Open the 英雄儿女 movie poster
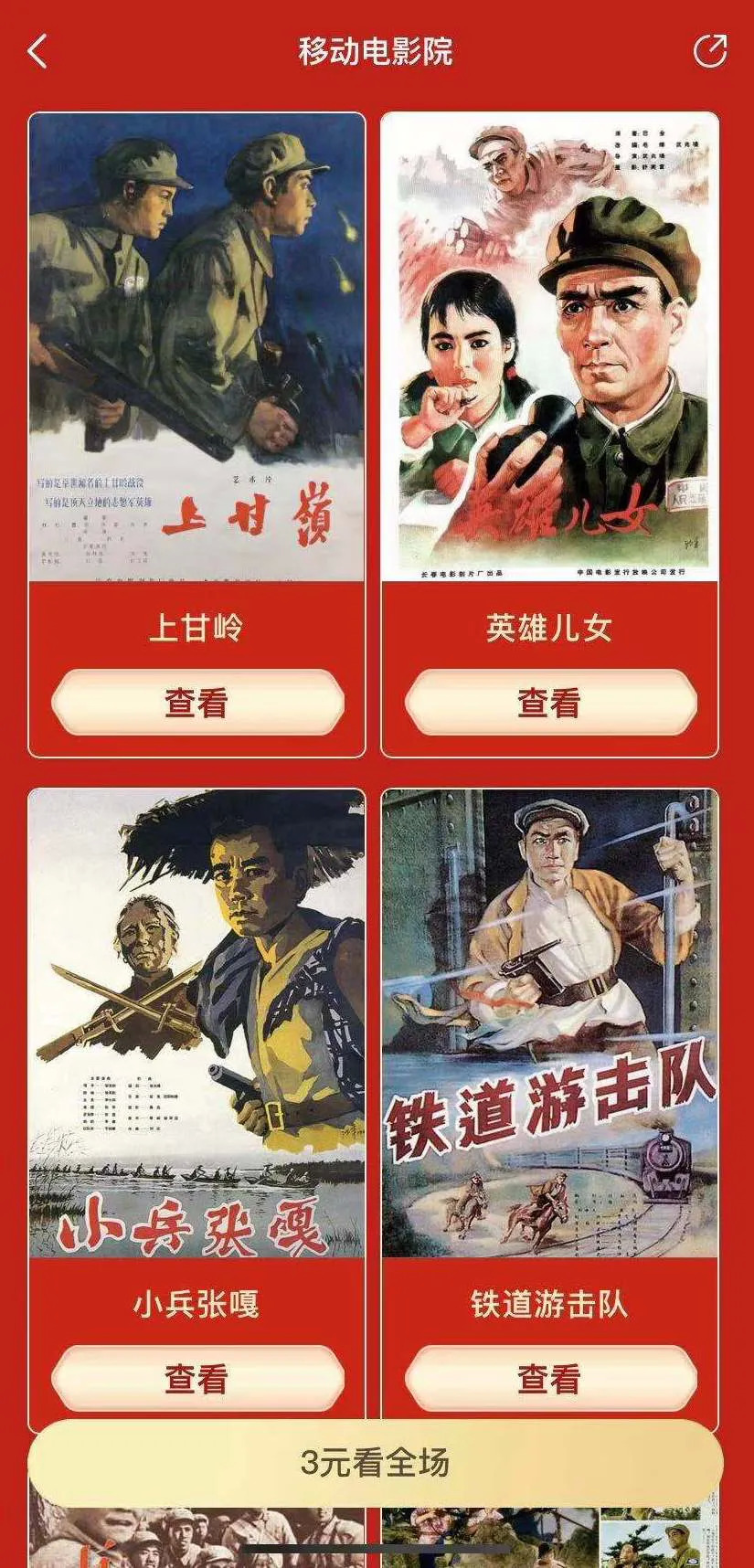The height and width of the screenshot is (1568, 754). click(x=549, y=347)
